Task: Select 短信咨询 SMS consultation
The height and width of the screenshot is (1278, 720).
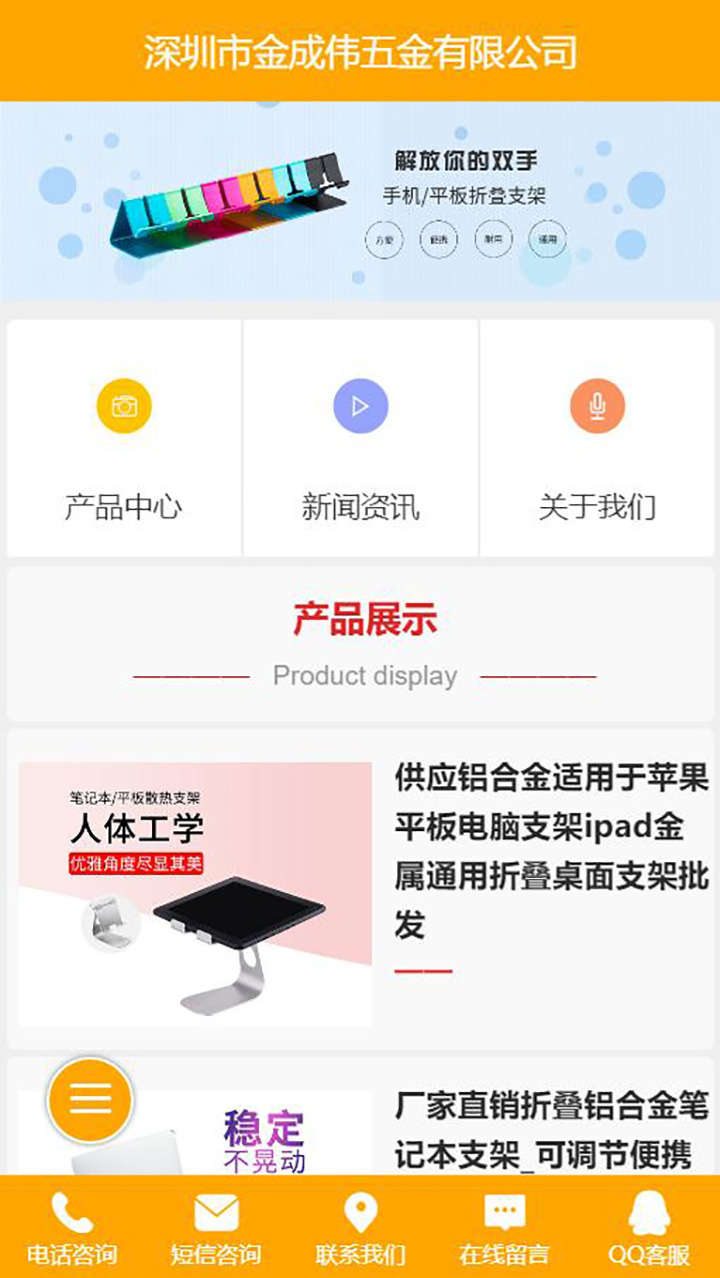Action: 216,1227
